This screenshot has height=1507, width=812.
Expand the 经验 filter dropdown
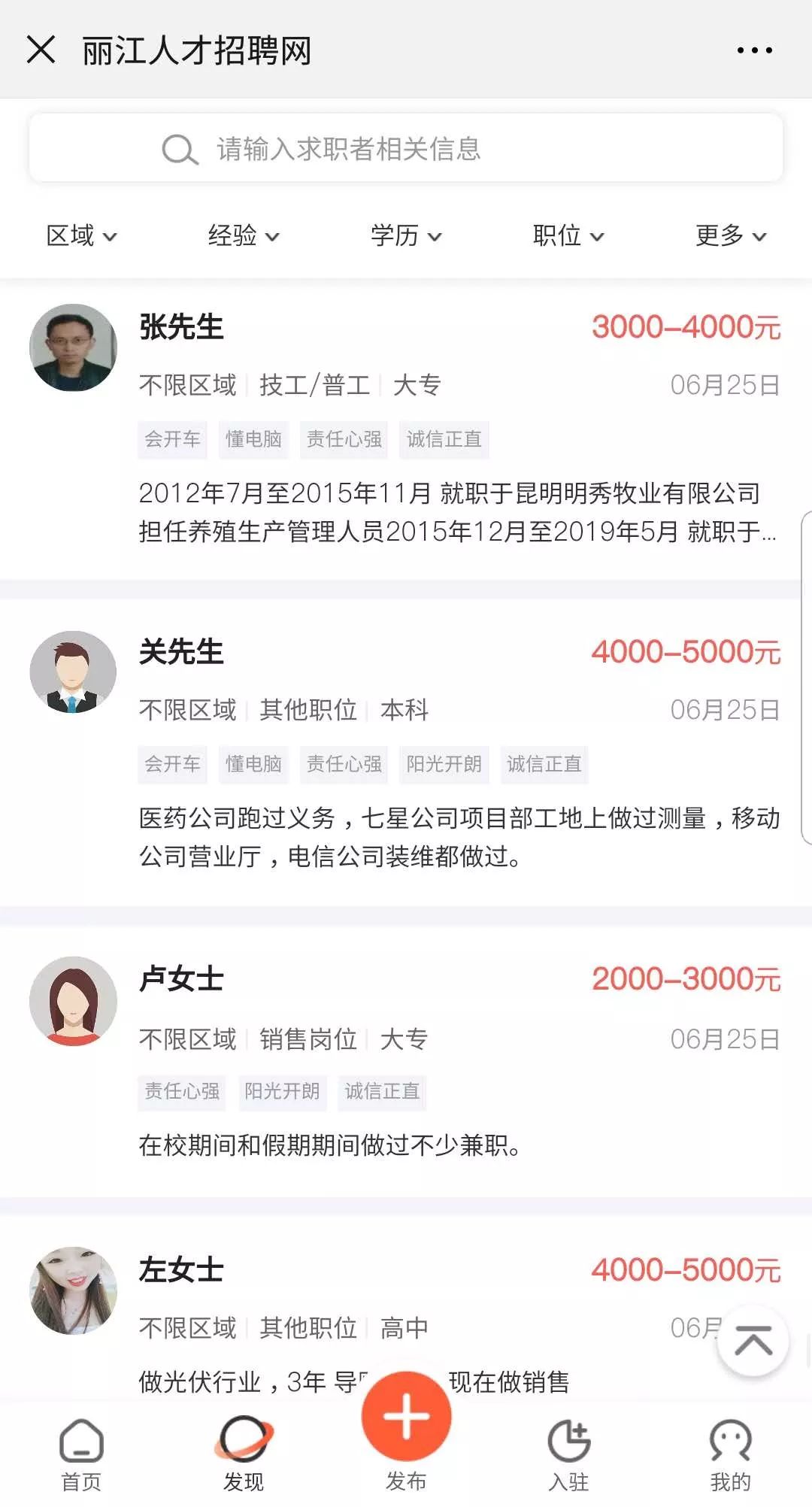coord(244,235)
